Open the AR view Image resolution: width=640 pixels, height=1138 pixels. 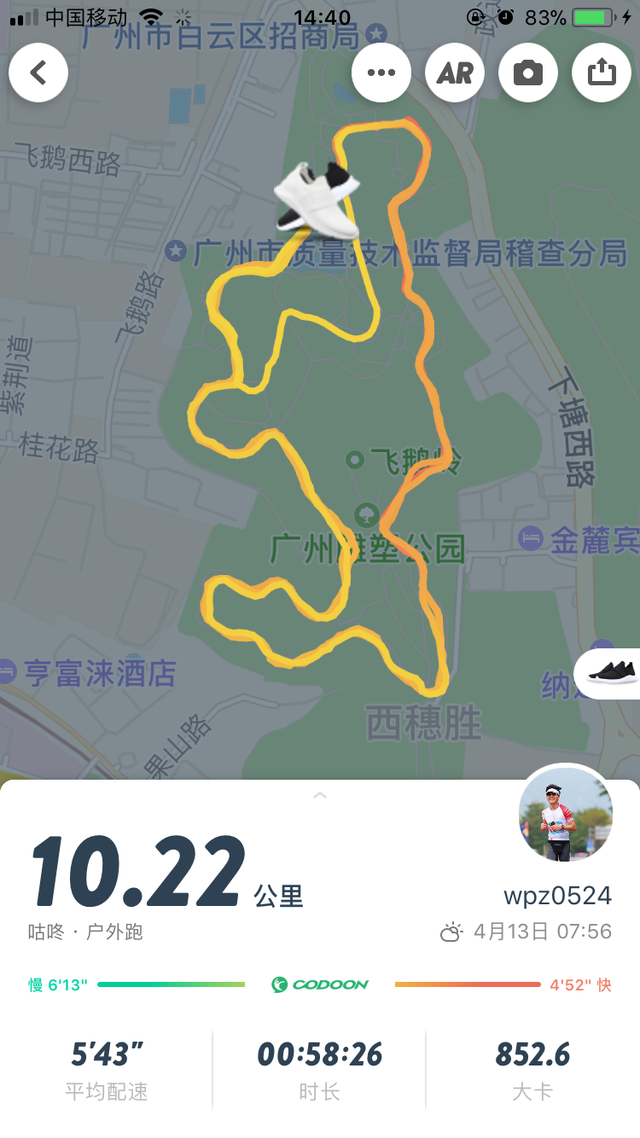pos(455,73)
